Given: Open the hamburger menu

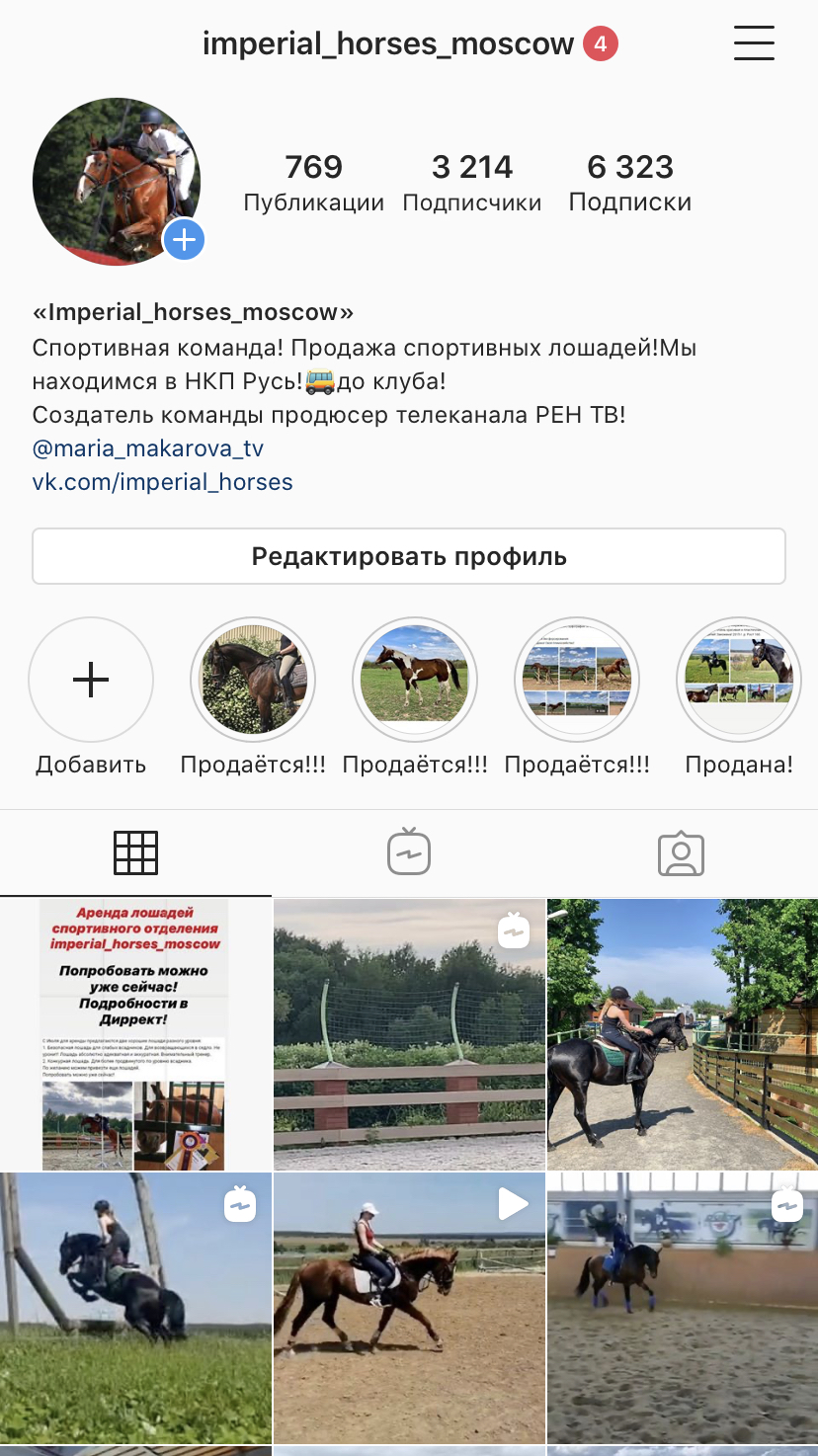Looking at the screenshot, I should 754,43.
